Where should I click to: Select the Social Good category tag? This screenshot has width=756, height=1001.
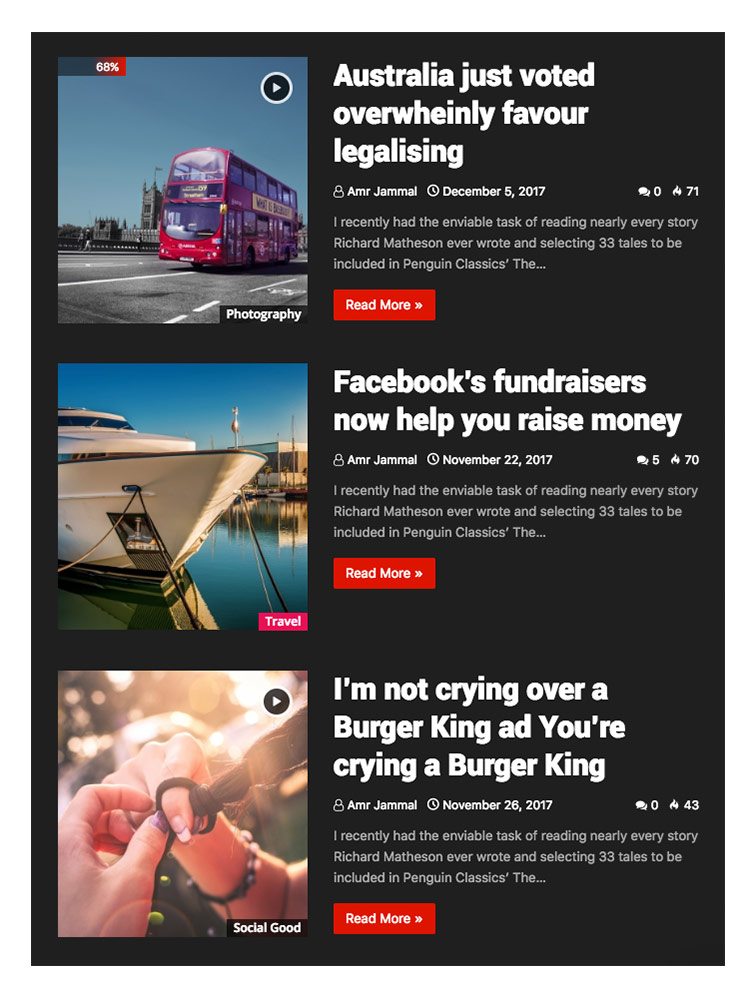tap(267, 927)
